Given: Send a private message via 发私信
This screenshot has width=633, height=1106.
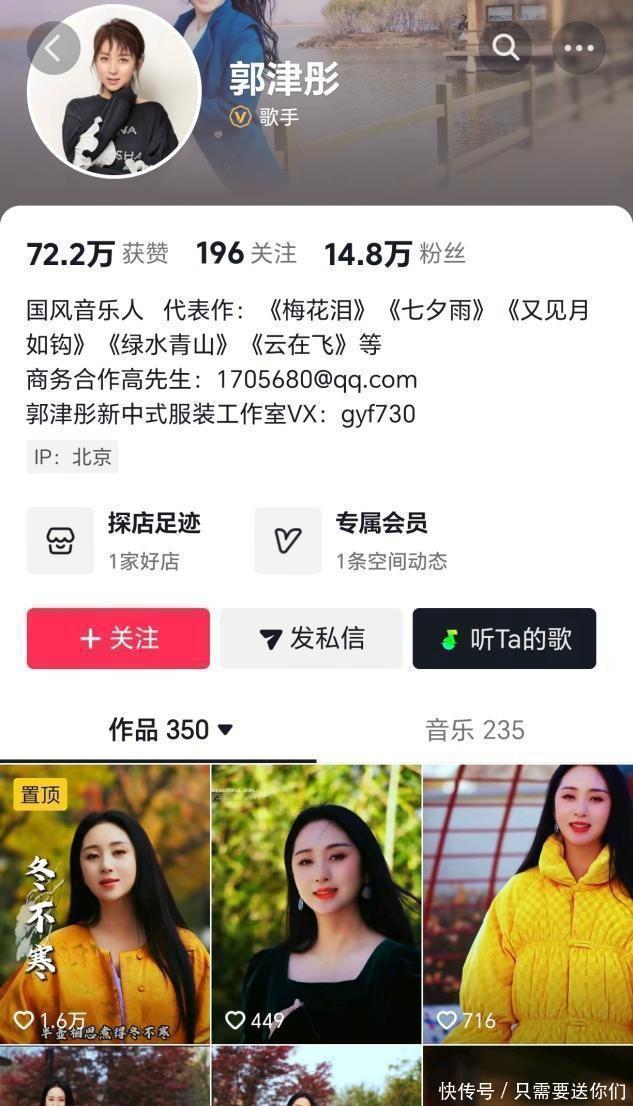Looking at the screenshot, I should coord(311,638).
